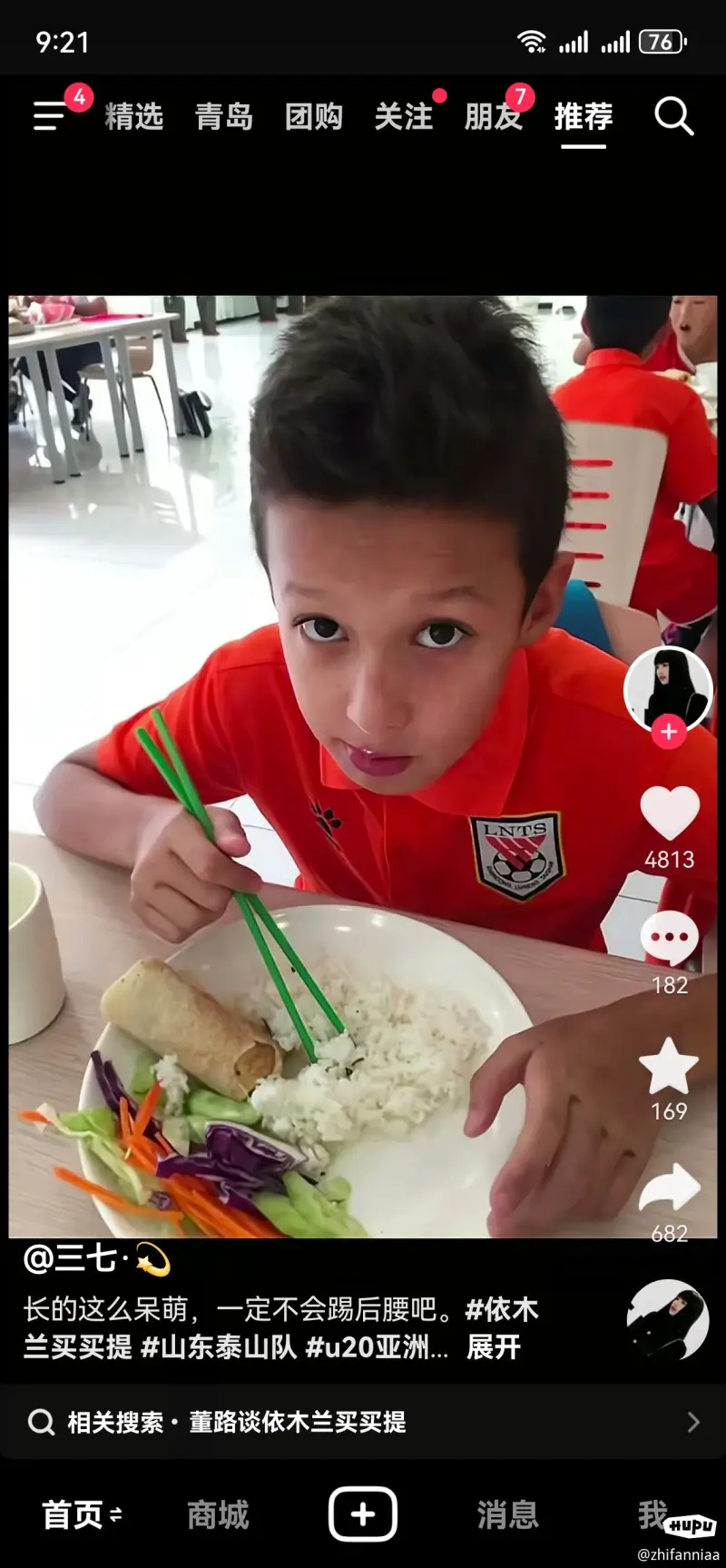This screenshot has width=726, height=1568.
Task: Create a new post with the plus button
Action: pyautogui.click(x=362, y=1514)
